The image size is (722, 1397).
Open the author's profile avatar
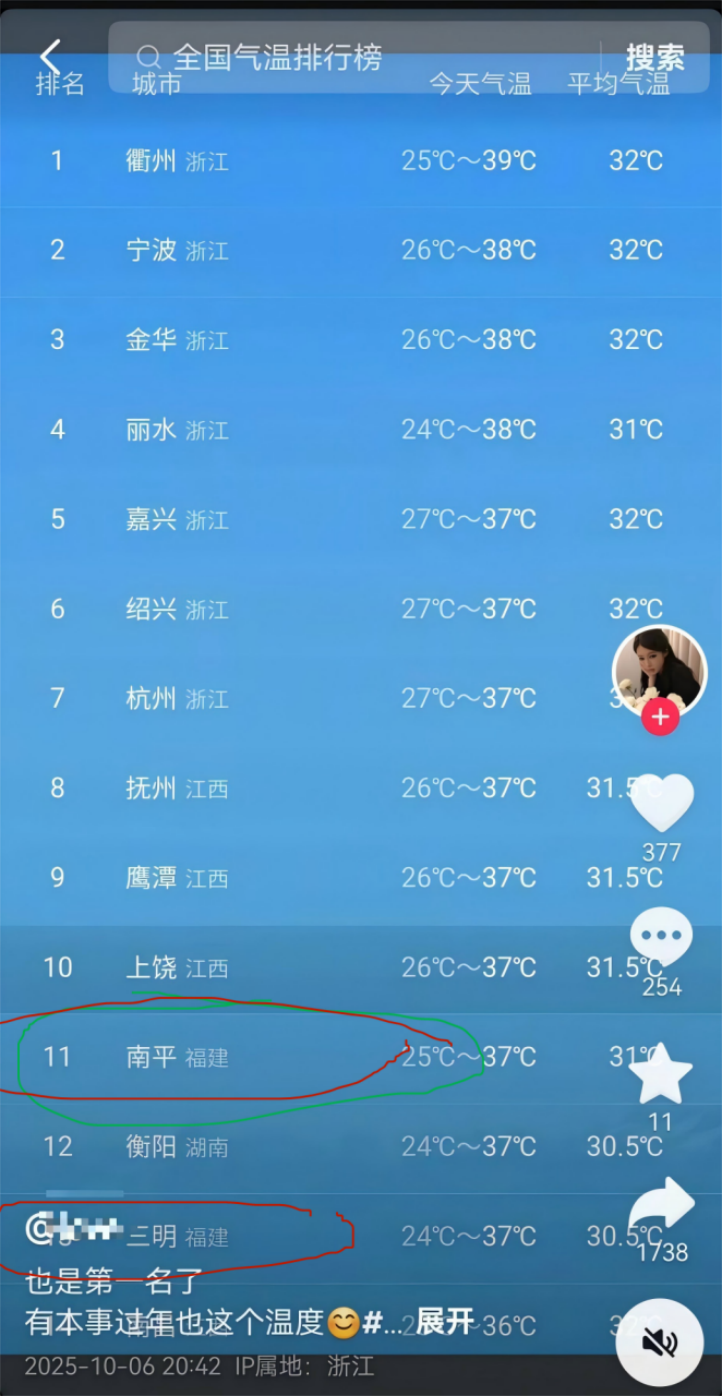[x=659, y=669]
